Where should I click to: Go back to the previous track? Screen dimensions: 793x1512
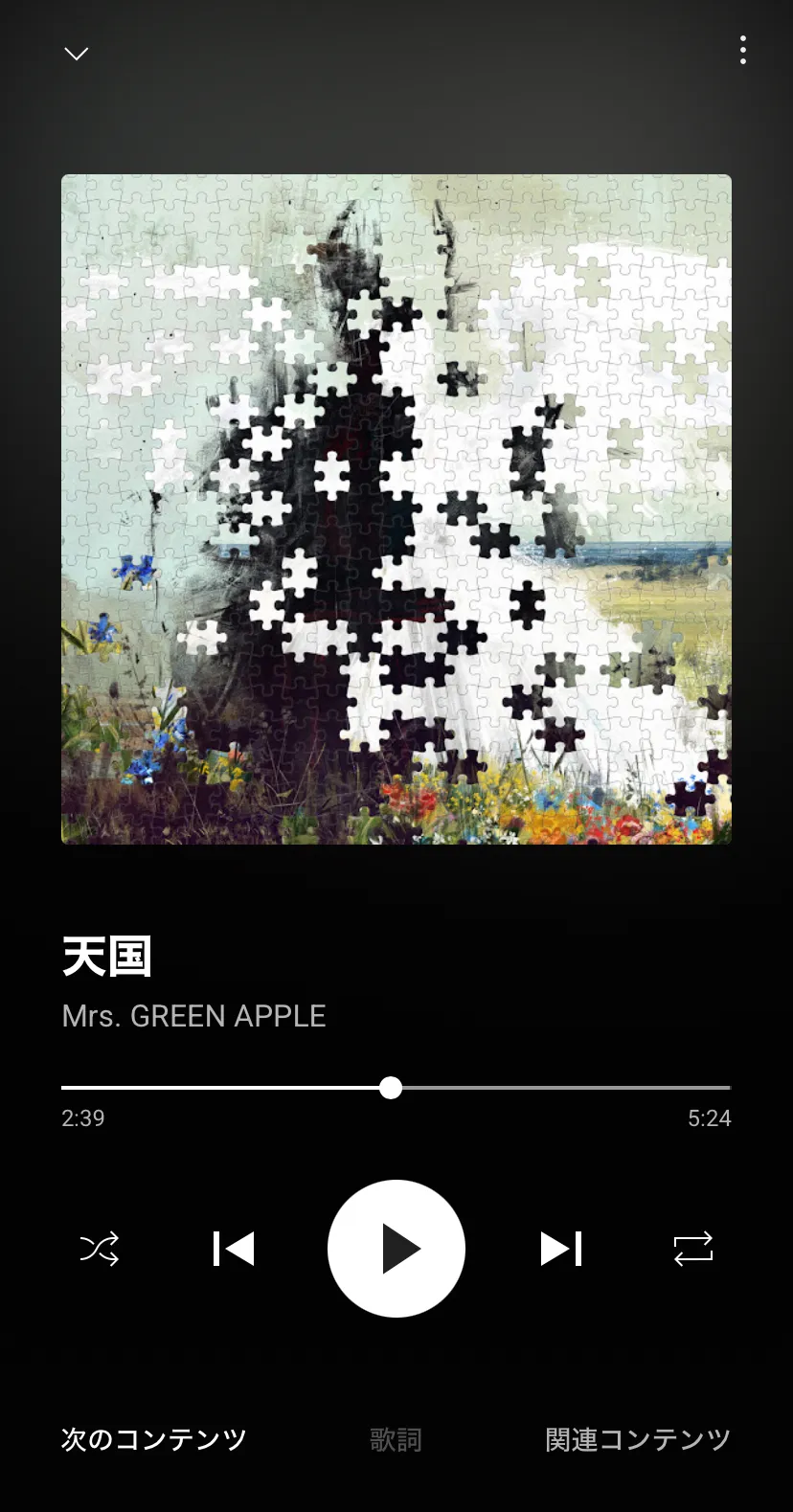point(233,1249)
